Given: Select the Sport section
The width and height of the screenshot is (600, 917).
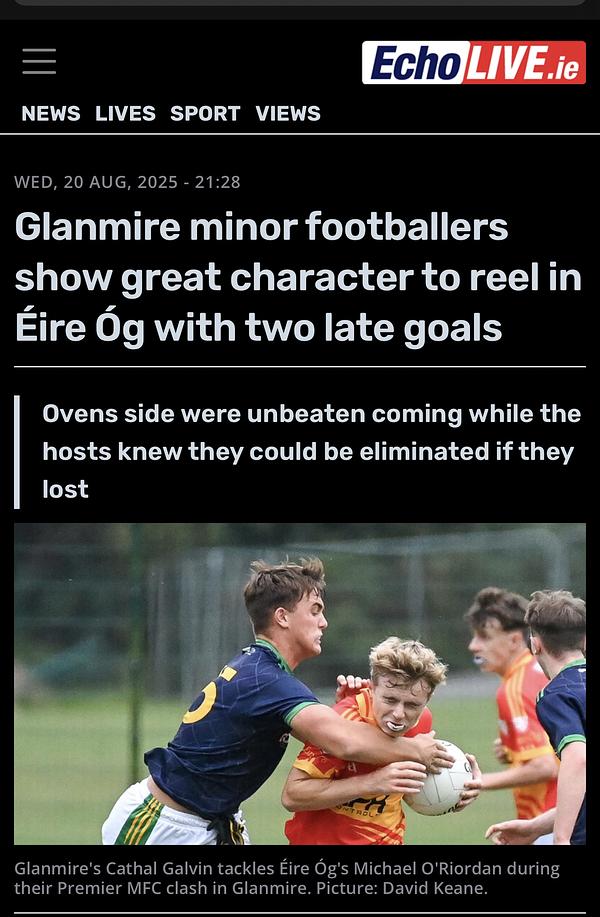Looking at the screenshot, I should [x=205, y=114].
